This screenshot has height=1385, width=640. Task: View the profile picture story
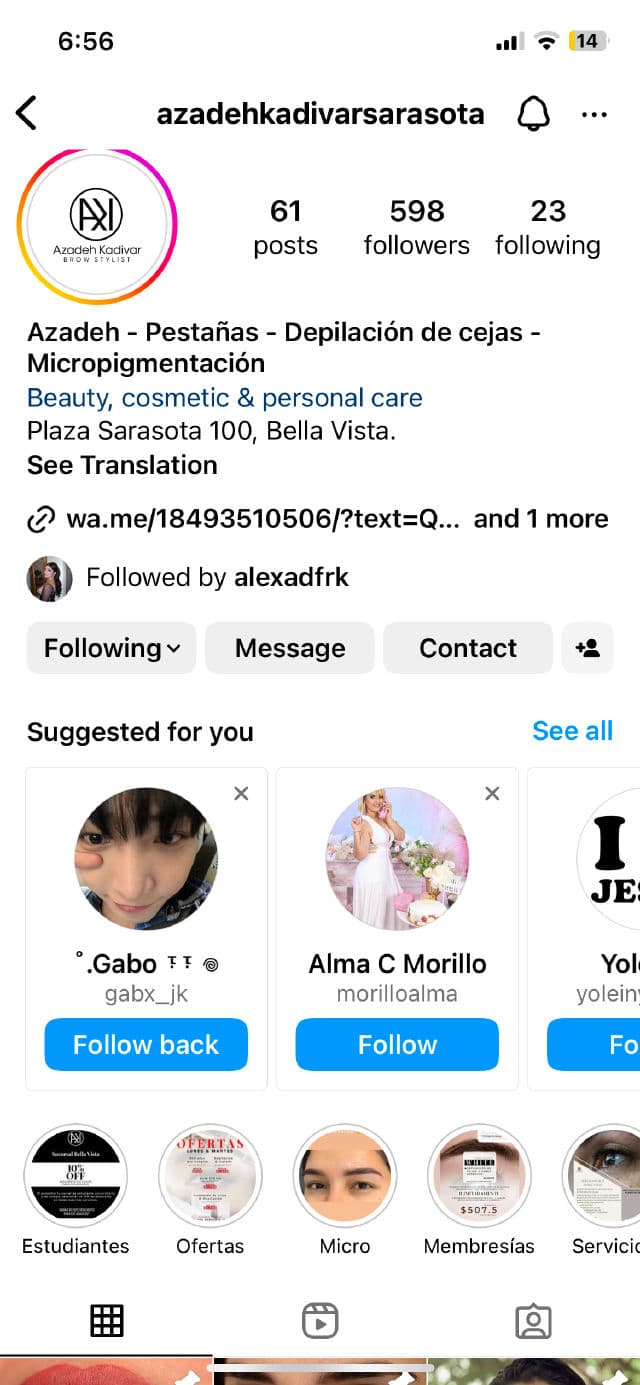[97, 226]
